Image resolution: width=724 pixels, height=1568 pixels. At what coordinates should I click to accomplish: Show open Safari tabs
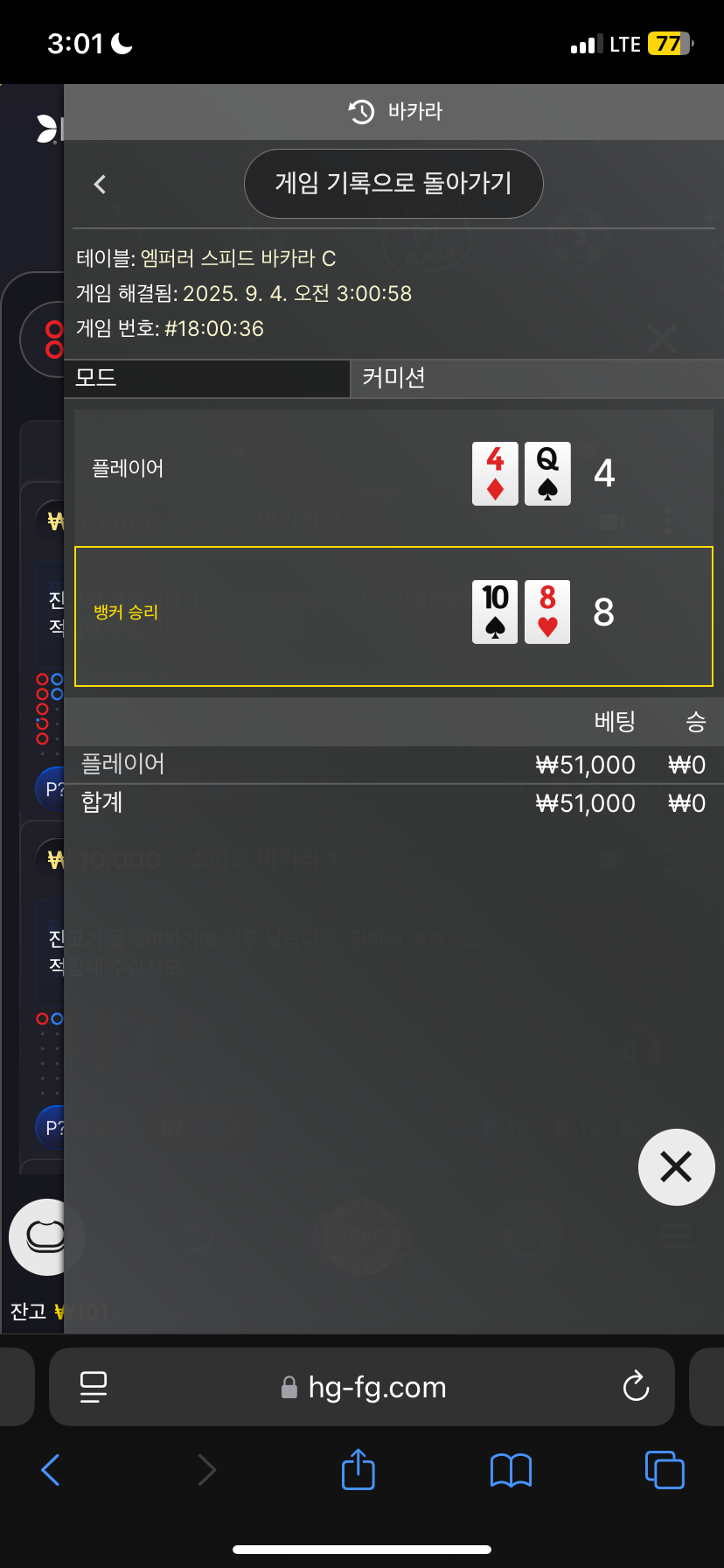[x=665, y=1469]
